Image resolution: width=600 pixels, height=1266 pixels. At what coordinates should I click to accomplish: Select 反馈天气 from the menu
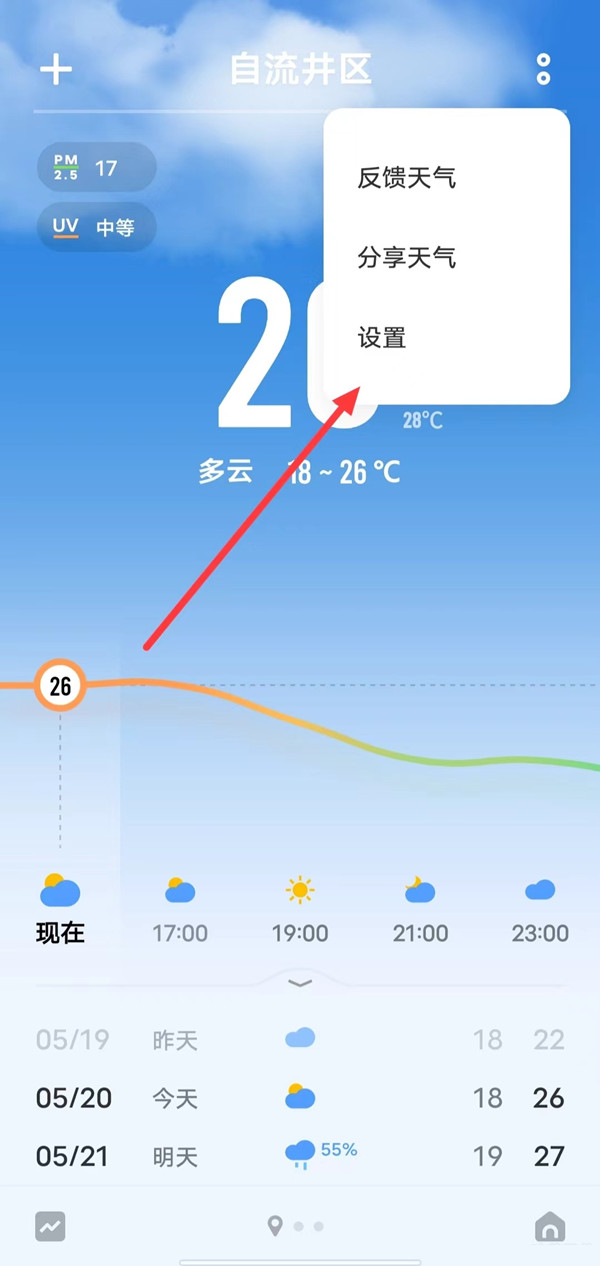pyautogui.click(x=407, y=178)
